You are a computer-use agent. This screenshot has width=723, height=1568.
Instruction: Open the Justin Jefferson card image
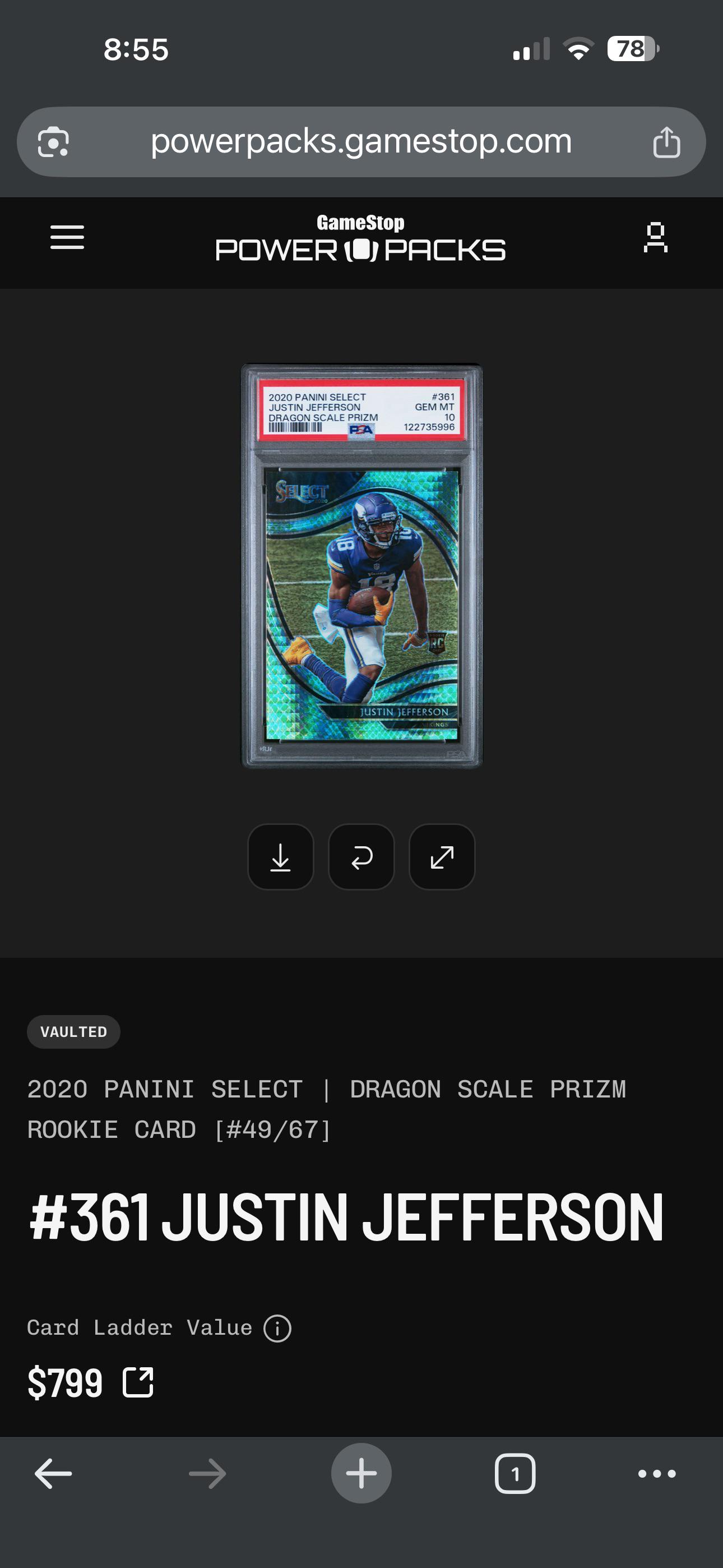click(x=361, y=566)
